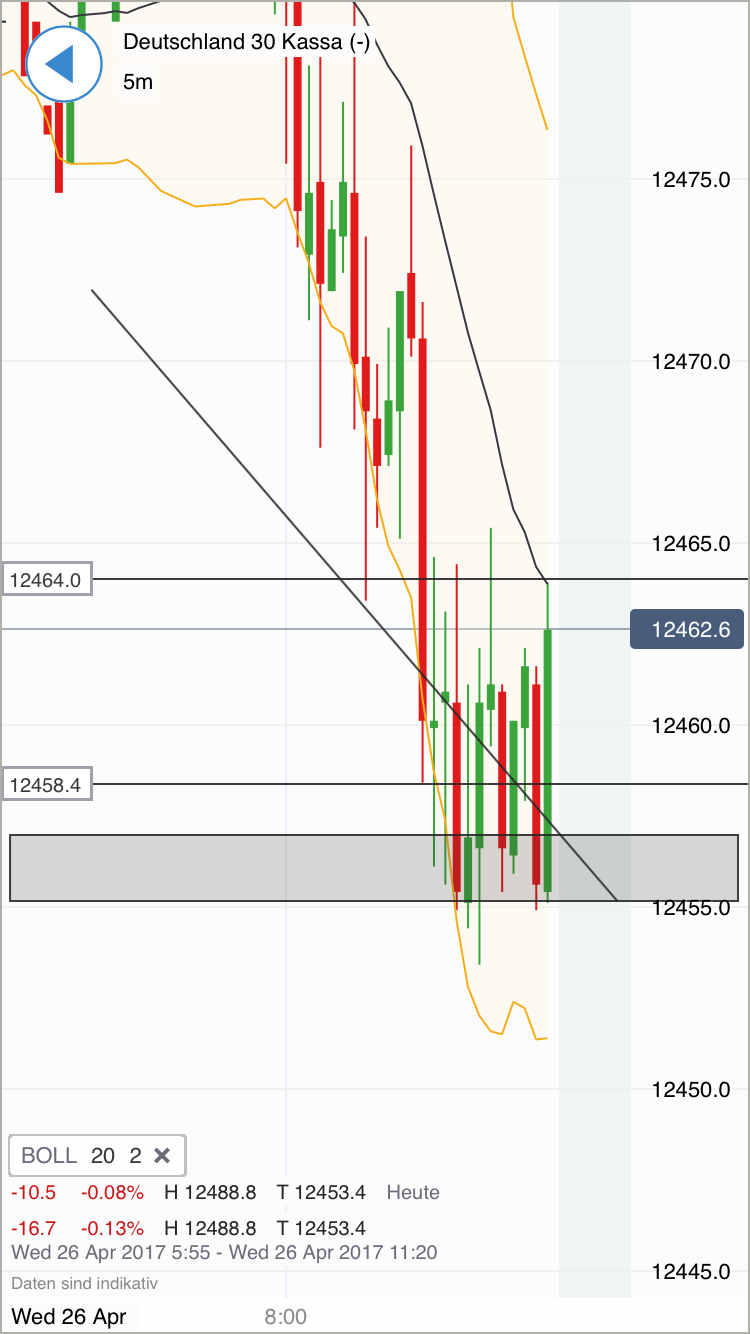
Task: Select the 12458.4 price level label
Action: [46, 785]
